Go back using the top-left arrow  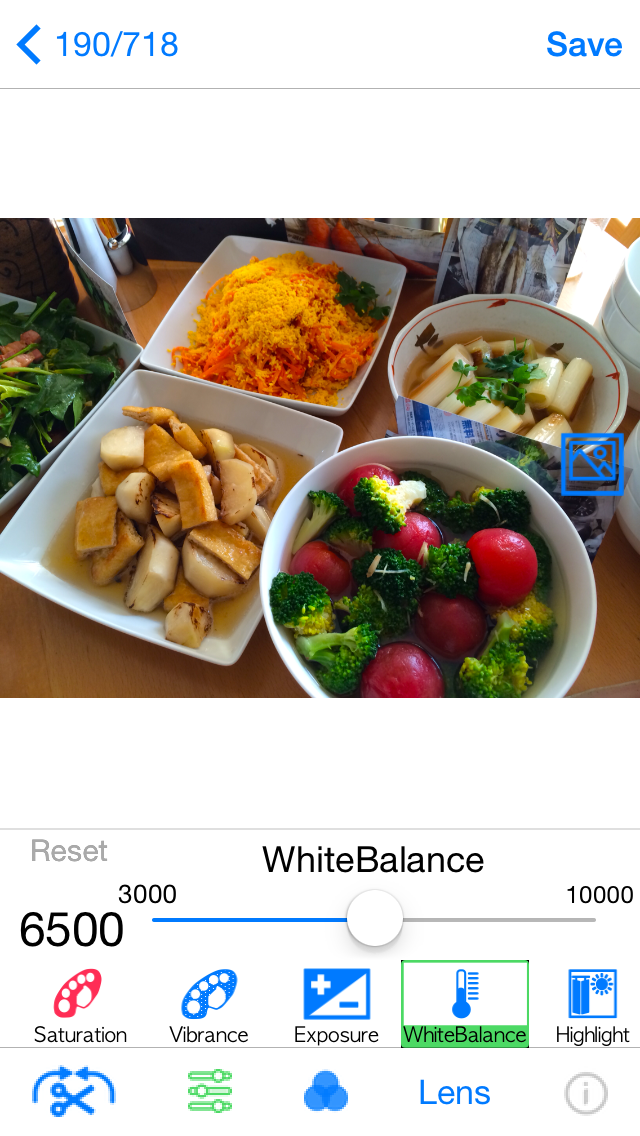coord(29,45)
